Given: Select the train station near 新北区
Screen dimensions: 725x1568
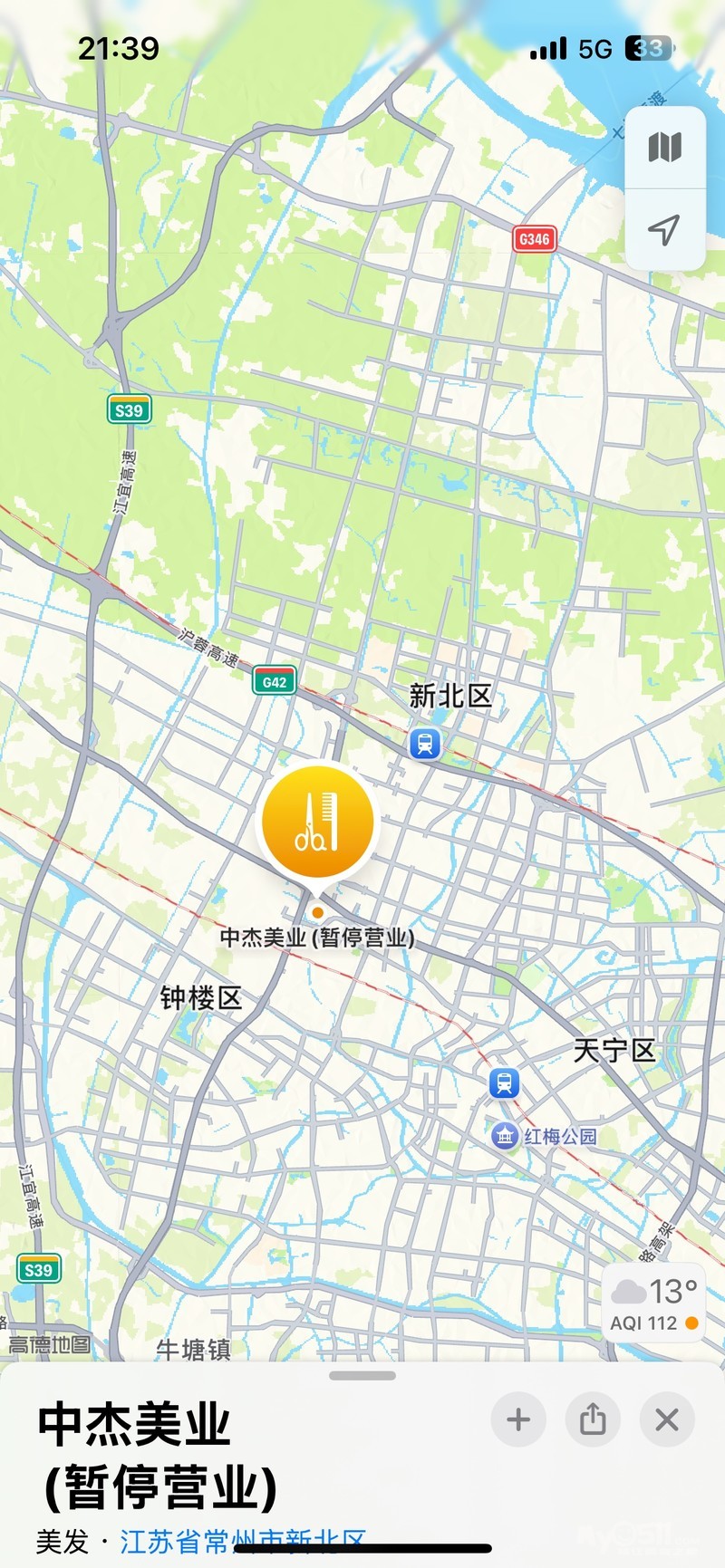Looking at the screenshot, I should (425, 744).
